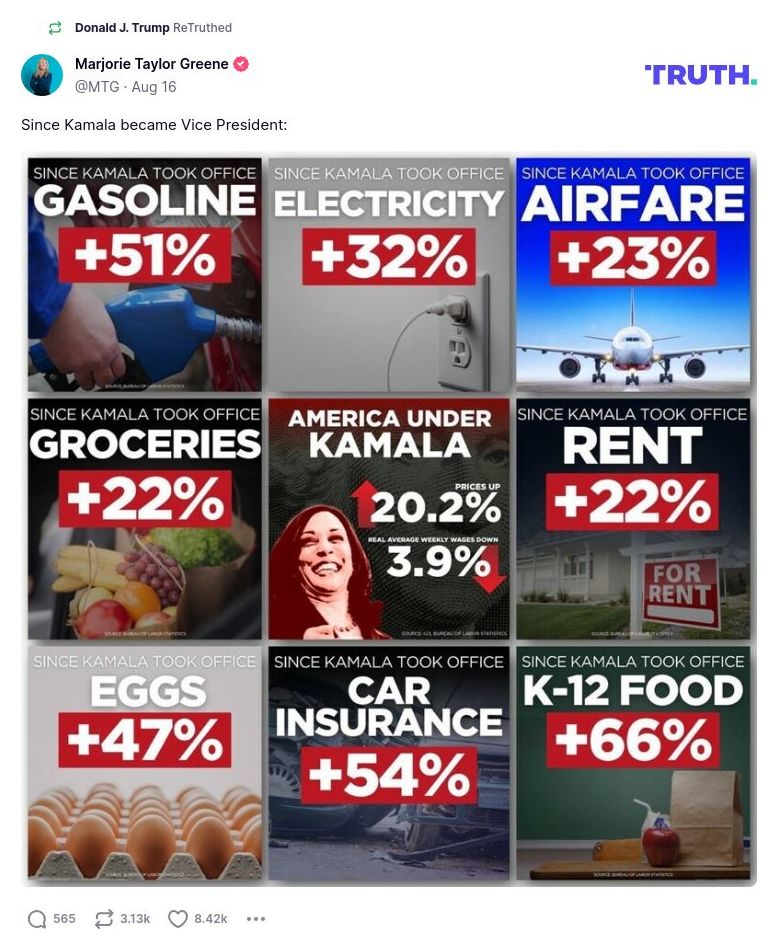Expand the attached price-increase image
Image resolution: width=778 pixels, height=949 pixels.
[389, 519]
